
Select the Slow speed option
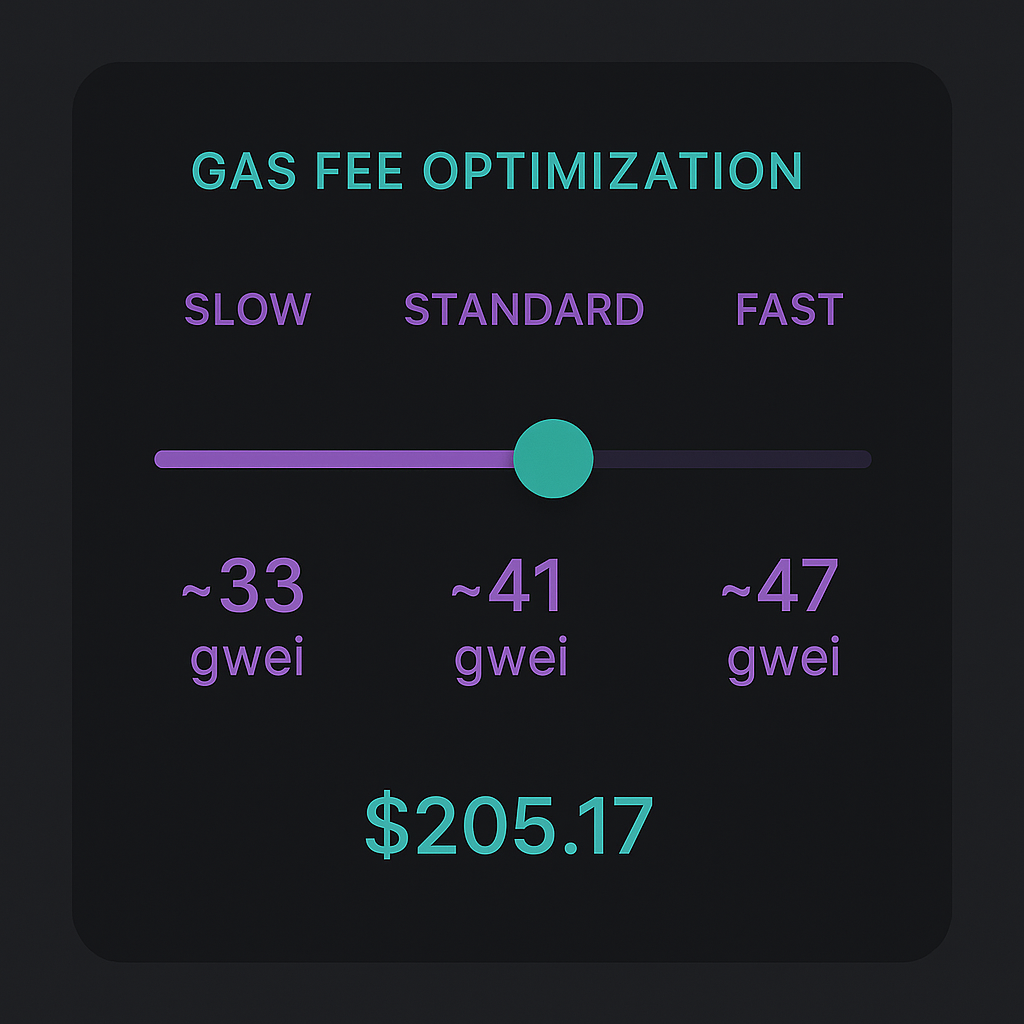[248, 310]
